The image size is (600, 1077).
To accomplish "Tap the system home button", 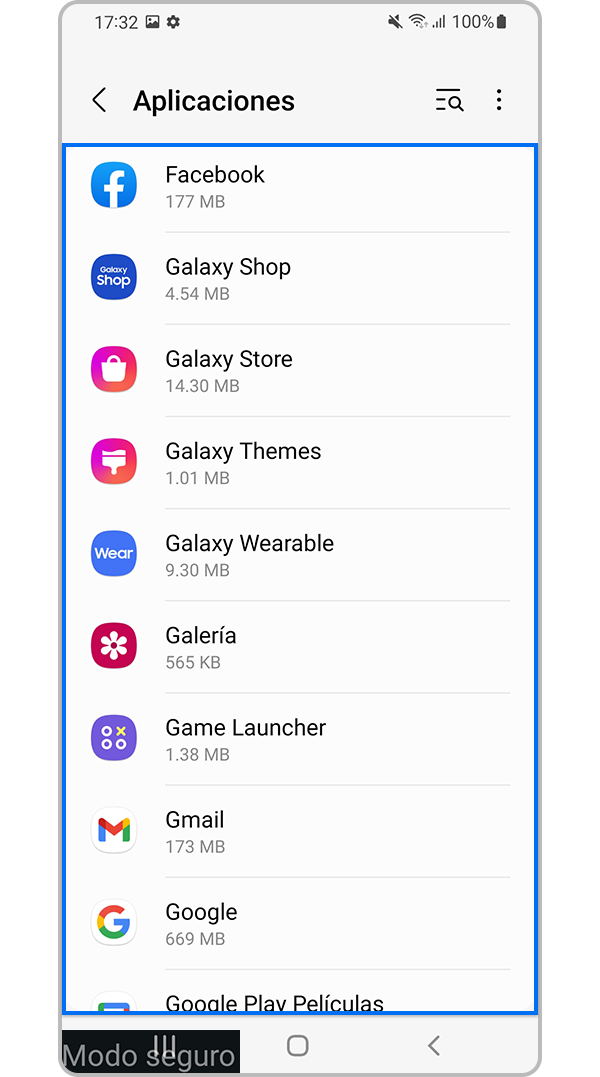I will (x=297, y=1045).
